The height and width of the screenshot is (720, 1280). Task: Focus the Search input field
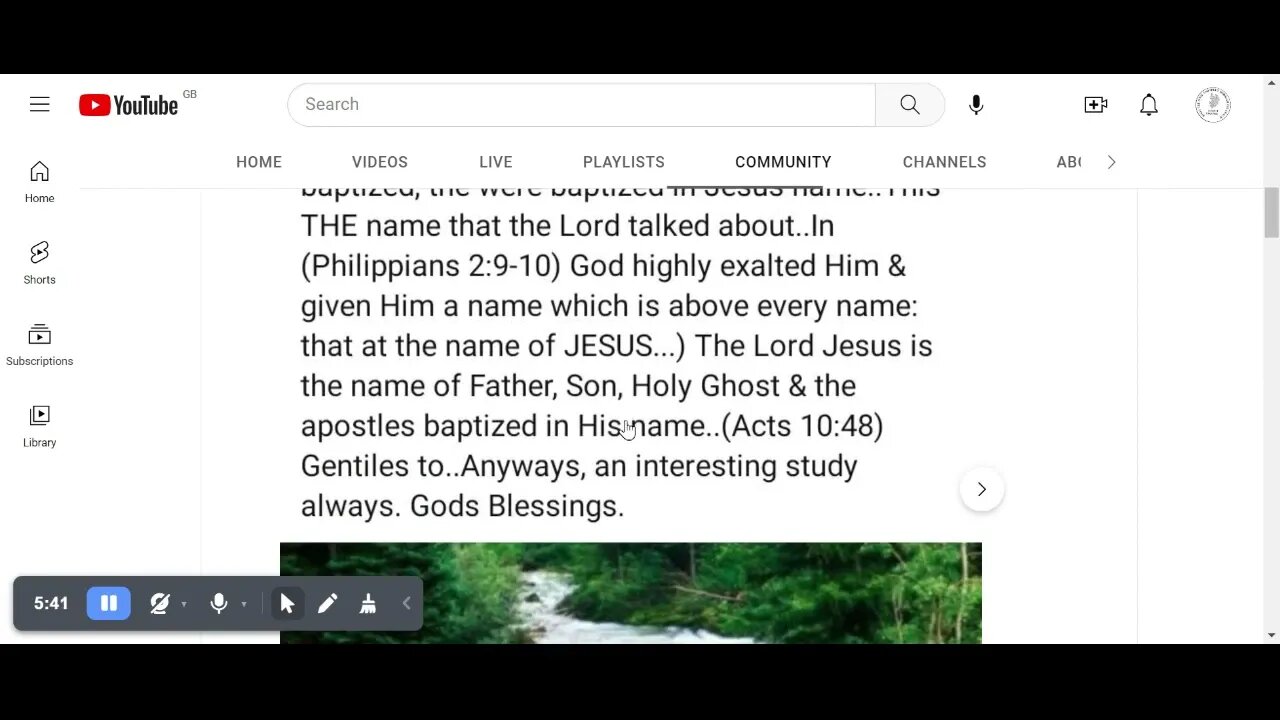coord(580,104)
